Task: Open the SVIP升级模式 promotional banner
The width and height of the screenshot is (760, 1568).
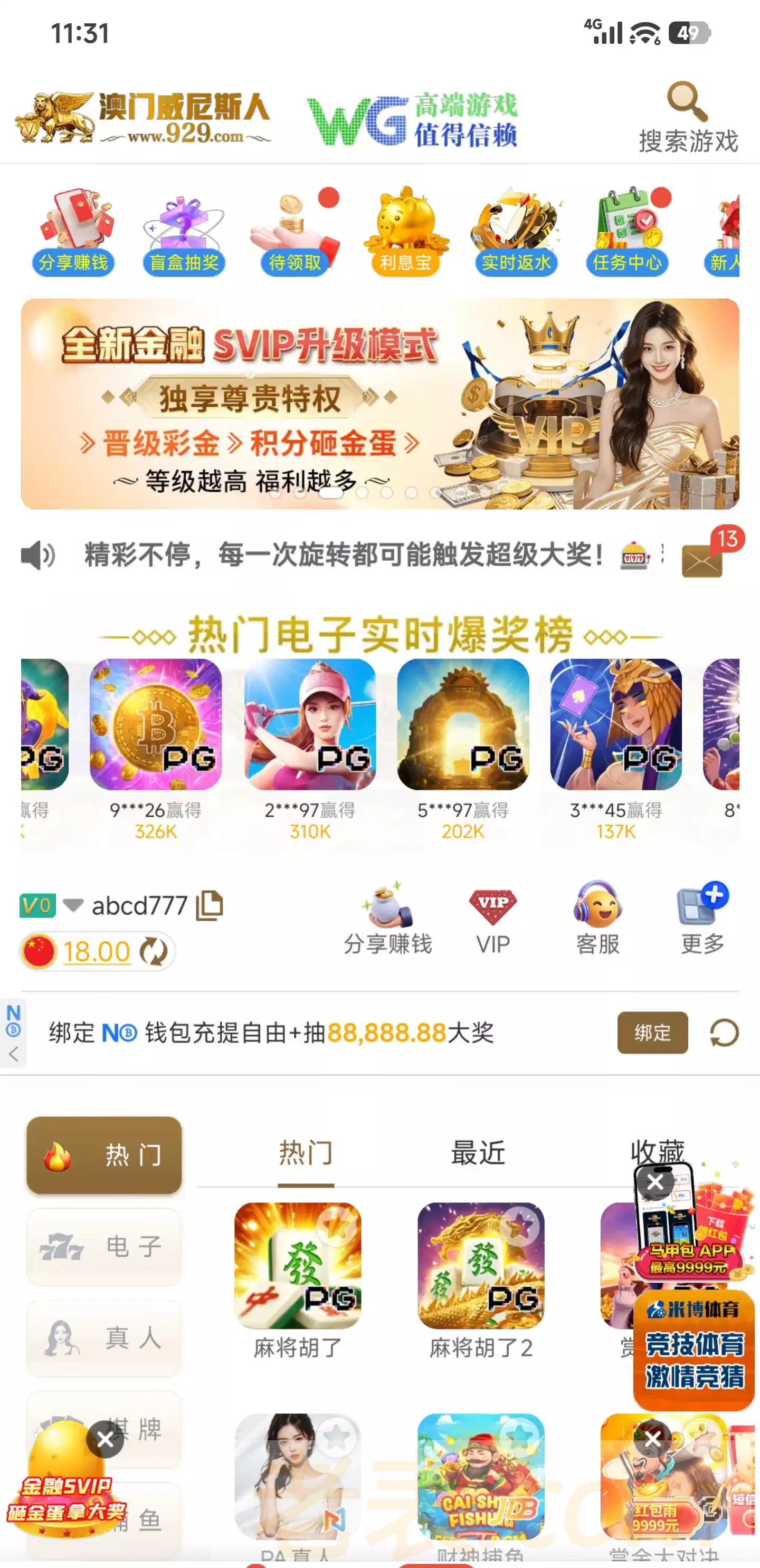Action: (x=380, y=404)
